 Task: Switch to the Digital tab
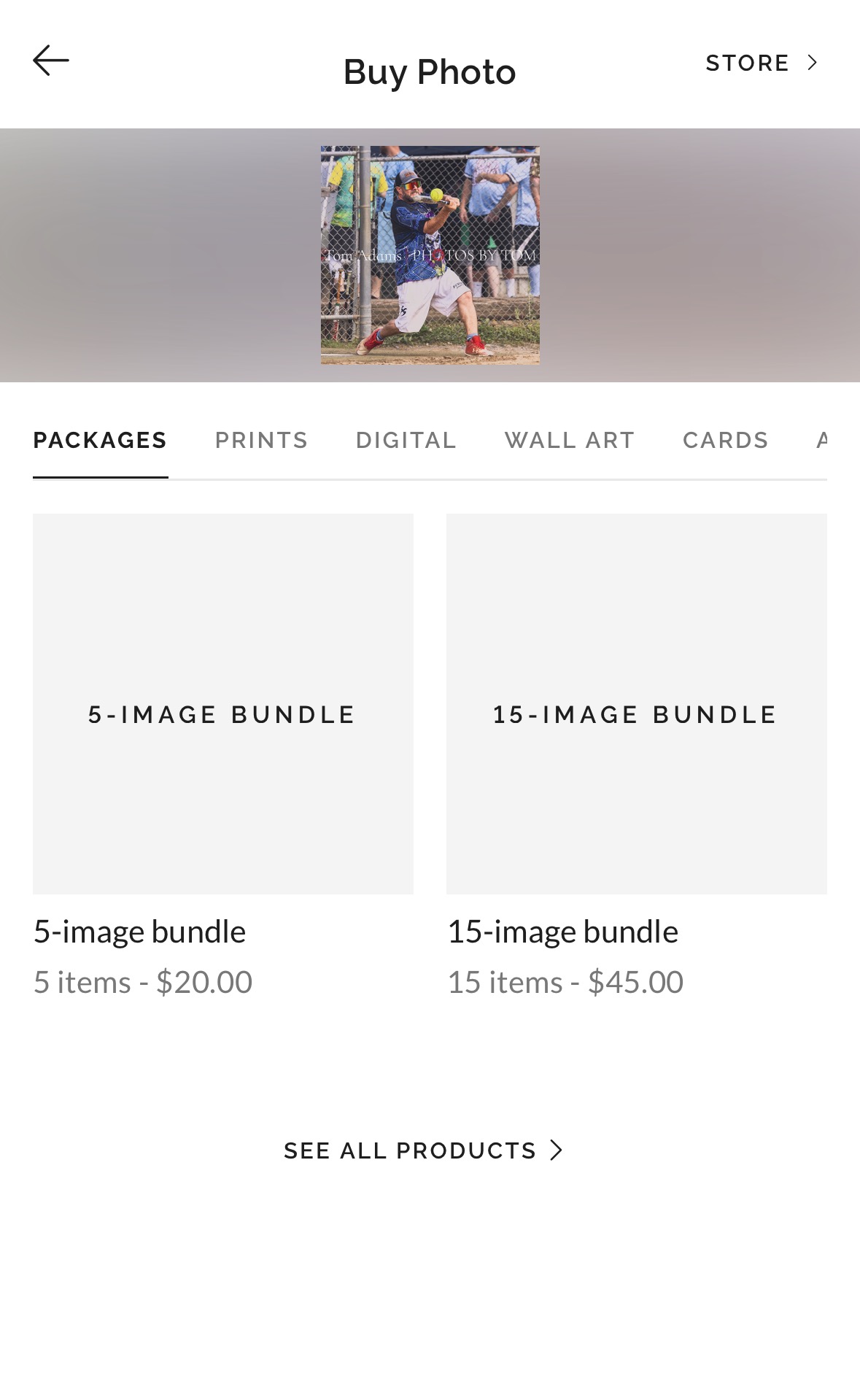[x=406, y=441]
